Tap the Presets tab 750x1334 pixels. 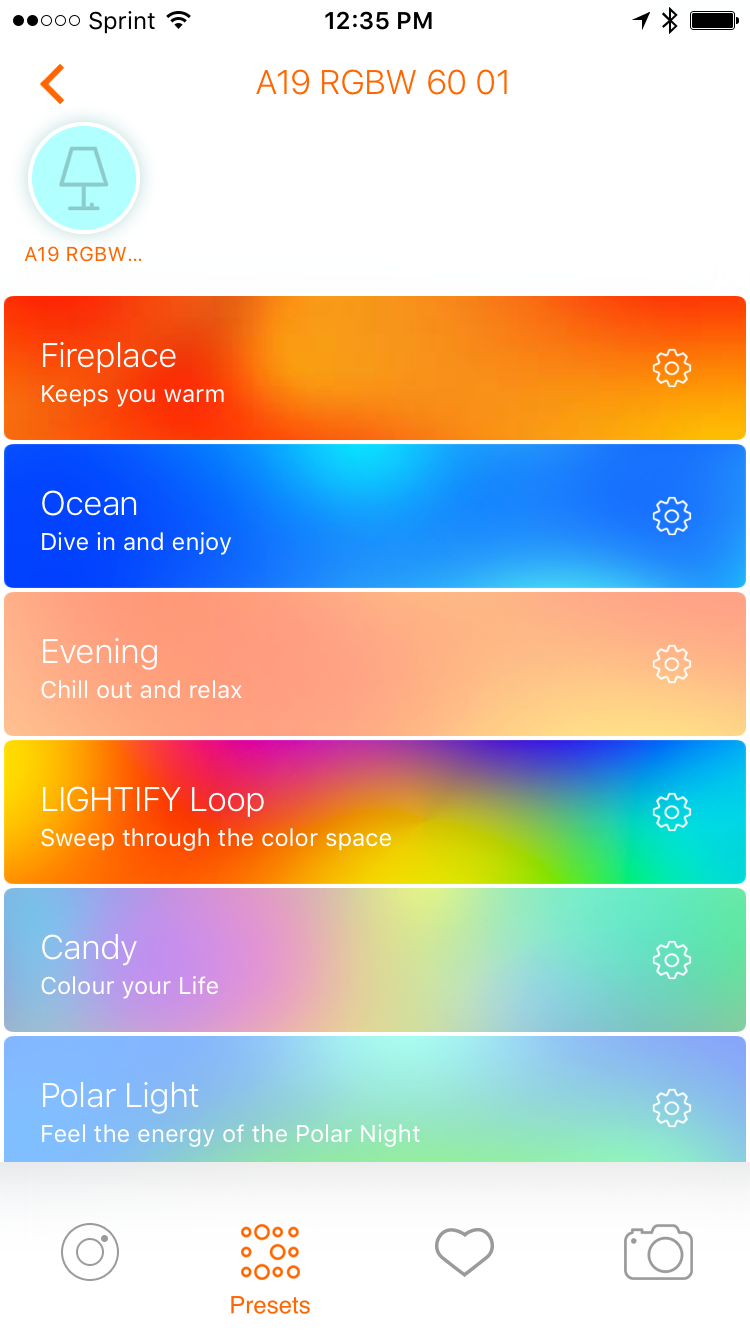pyautogui.click(x=270, y=1269)
